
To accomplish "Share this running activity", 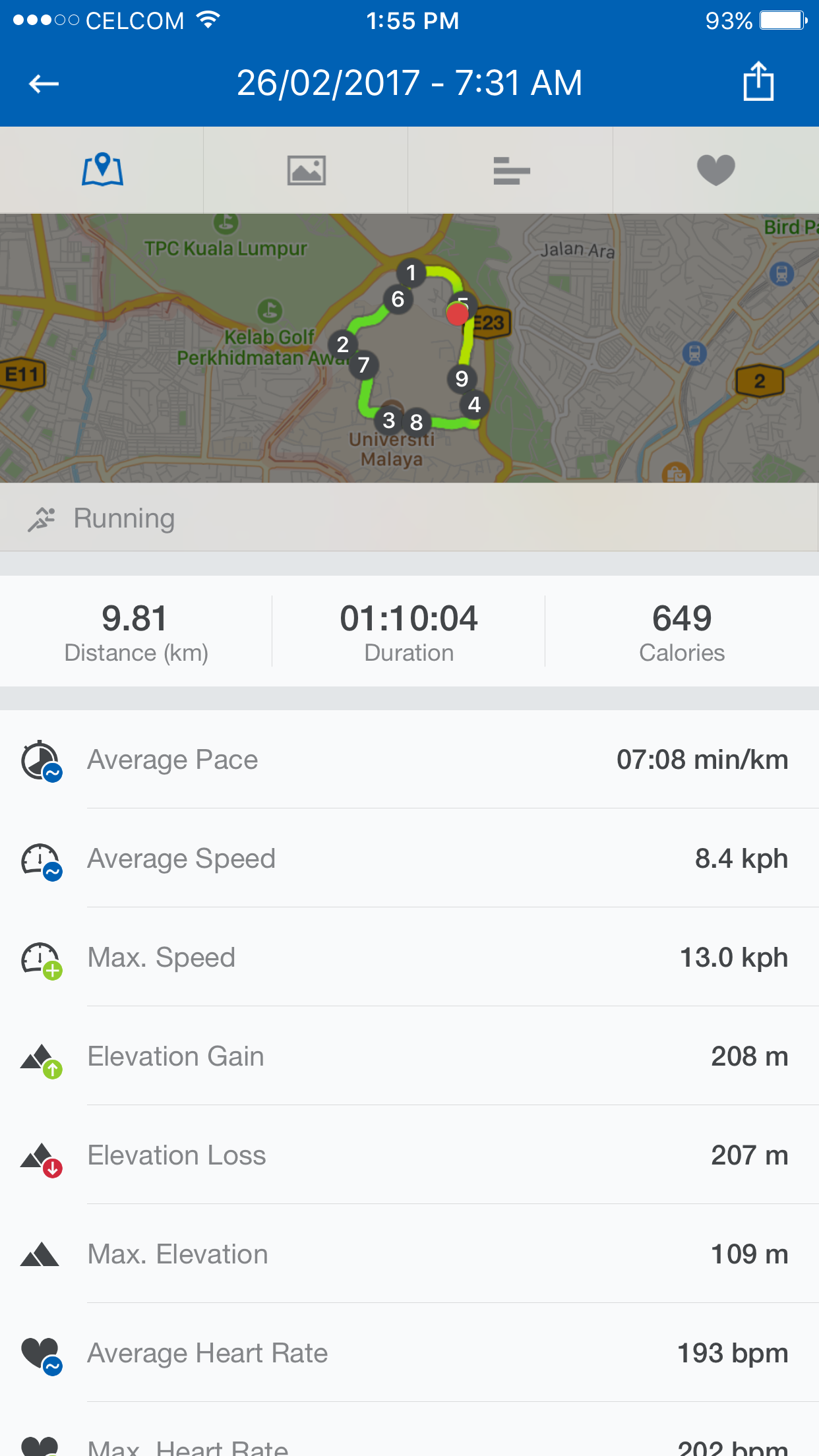I will 758,82.
